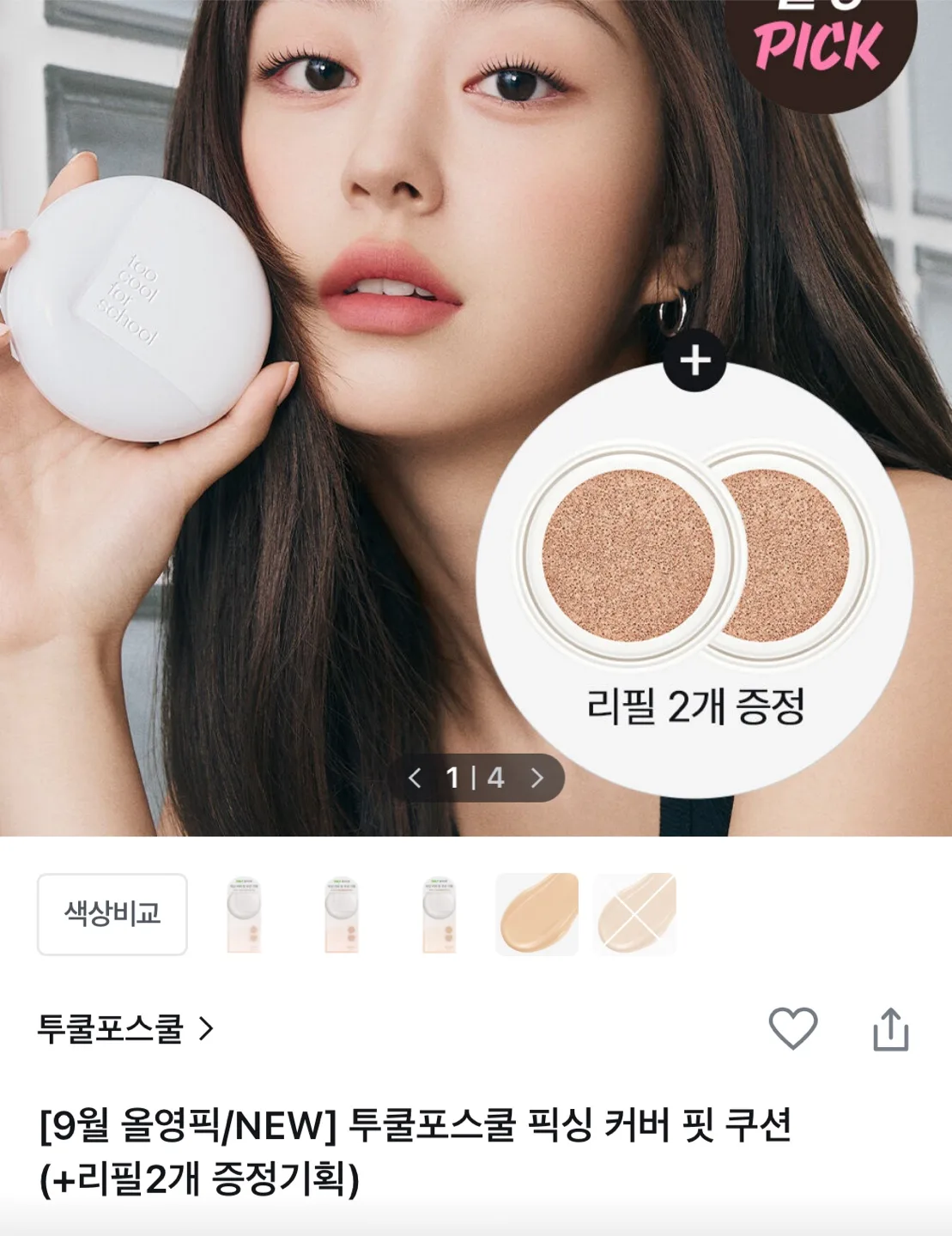Open the 투쿨포스쿨 brand page
Screen dimensions: 952x1236
pyautogui.click(x=125, y=1028)
